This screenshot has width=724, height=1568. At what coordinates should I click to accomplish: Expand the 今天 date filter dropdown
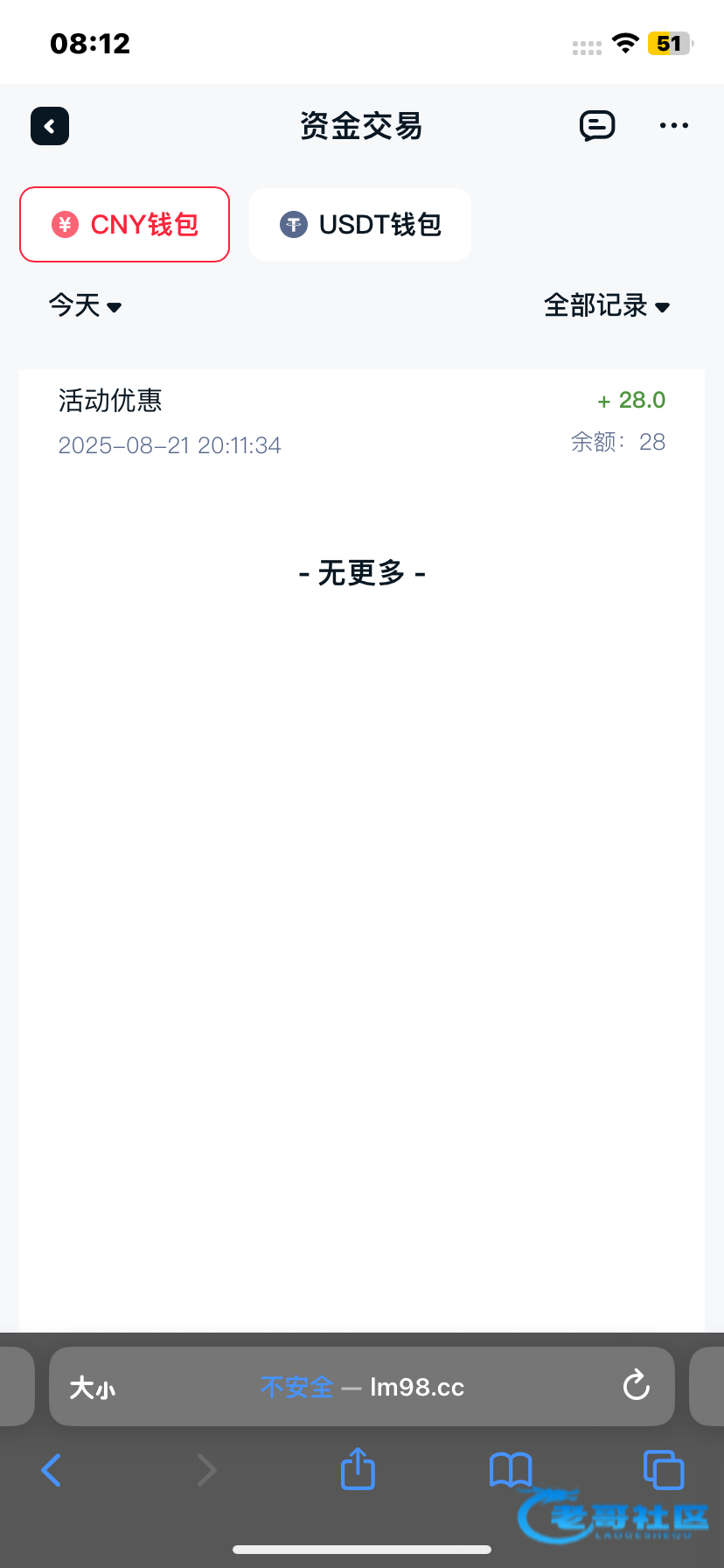click(85, 306)
